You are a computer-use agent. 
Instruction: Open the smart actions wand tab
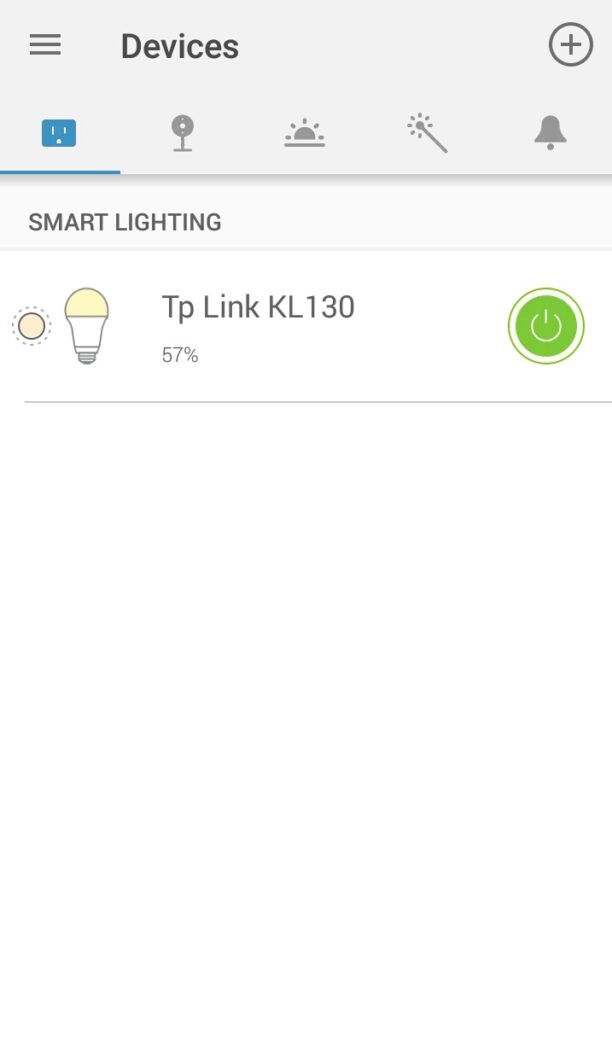click(x=427, y=133)
